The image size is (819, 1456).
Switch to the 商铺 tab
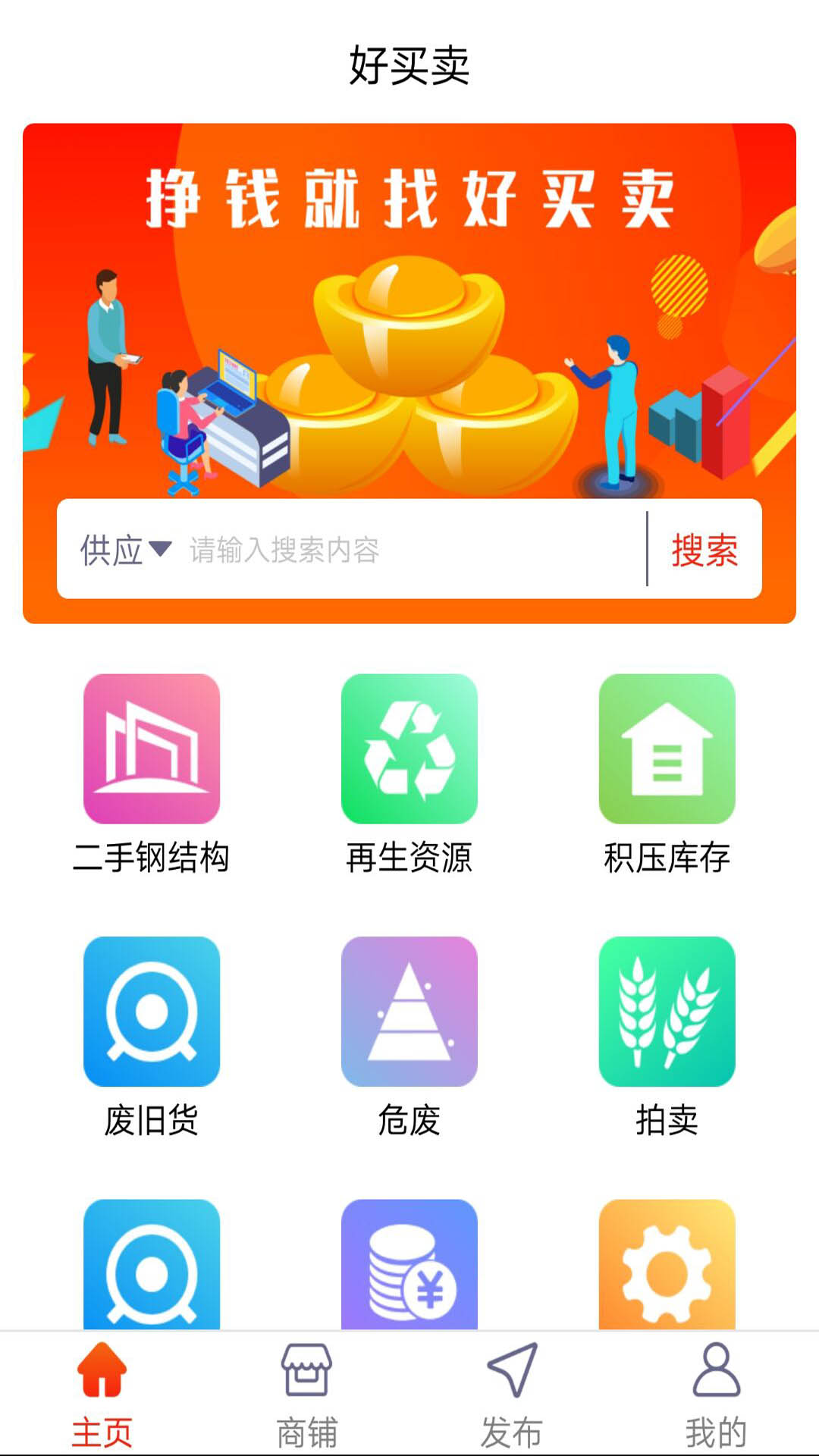pos(307,1395)
